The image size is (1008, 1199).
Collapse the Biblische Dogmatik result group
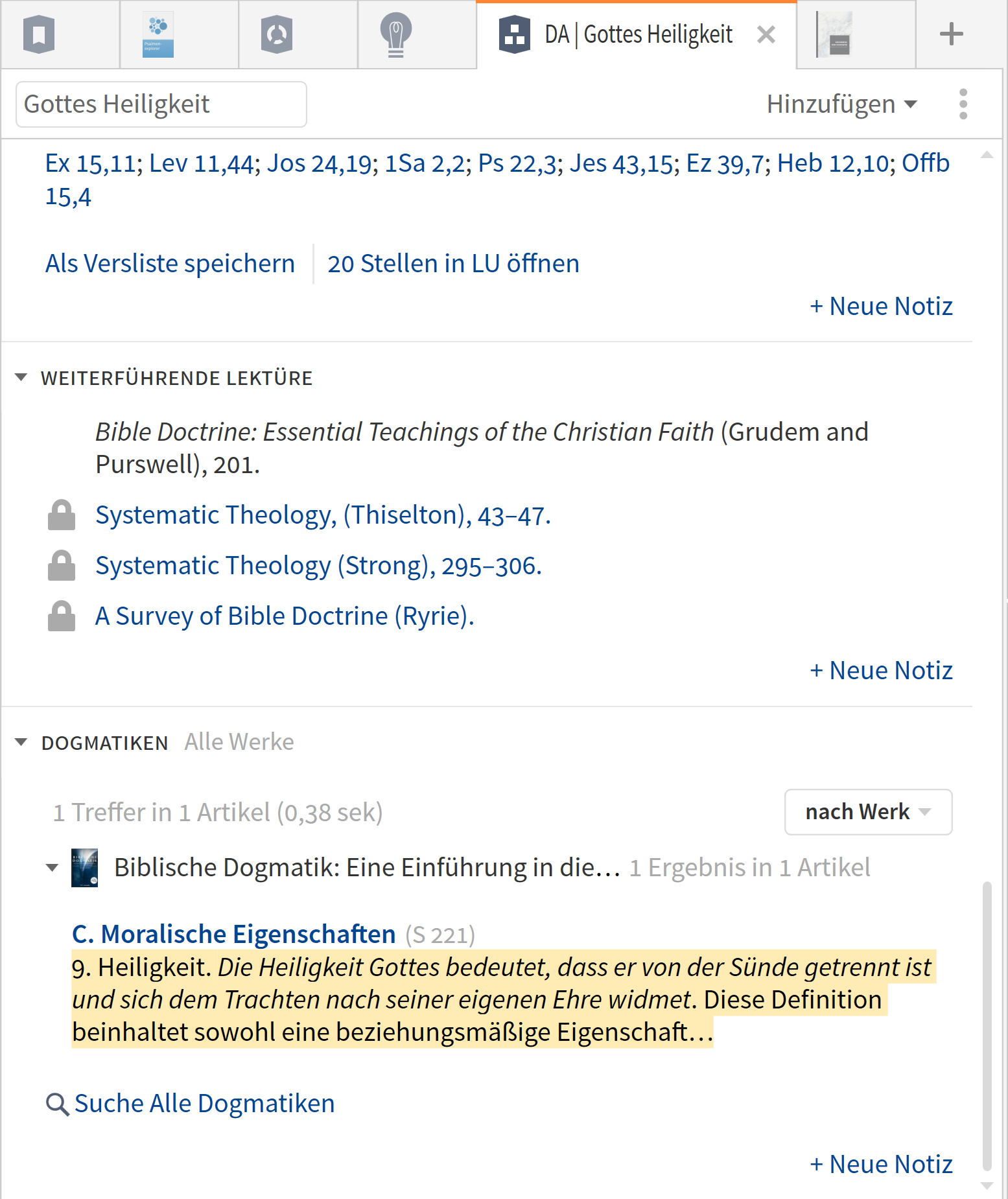coord(52,868)
